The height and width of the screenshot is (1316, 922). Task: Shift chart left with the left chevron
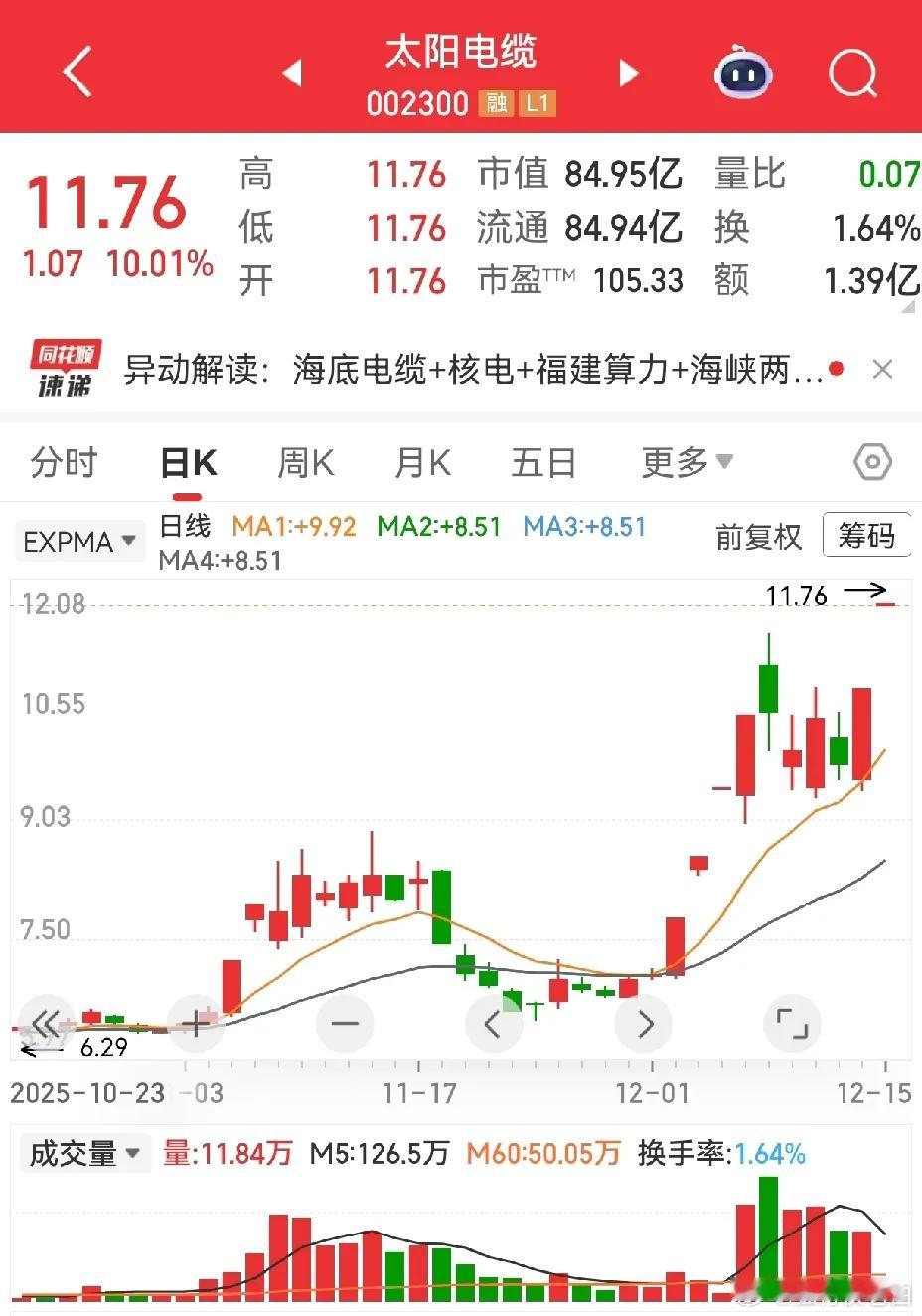coord(494,1023)
